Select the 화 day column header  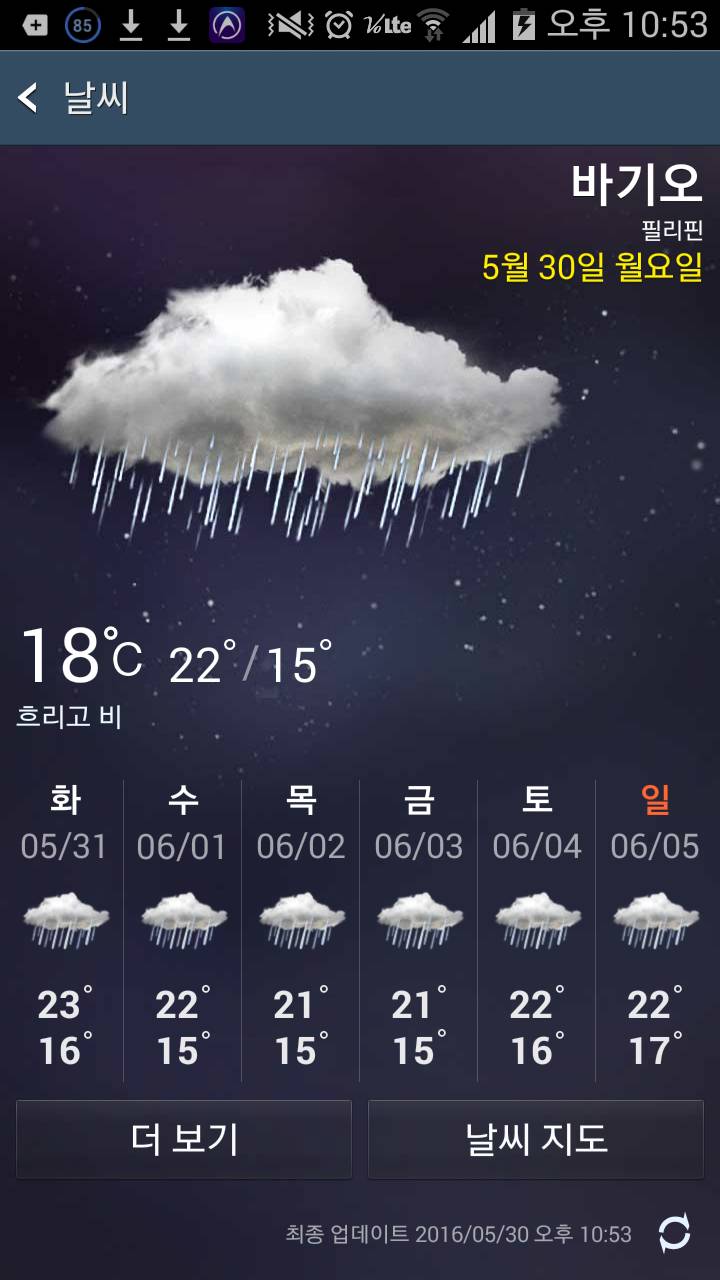[64, 798]
